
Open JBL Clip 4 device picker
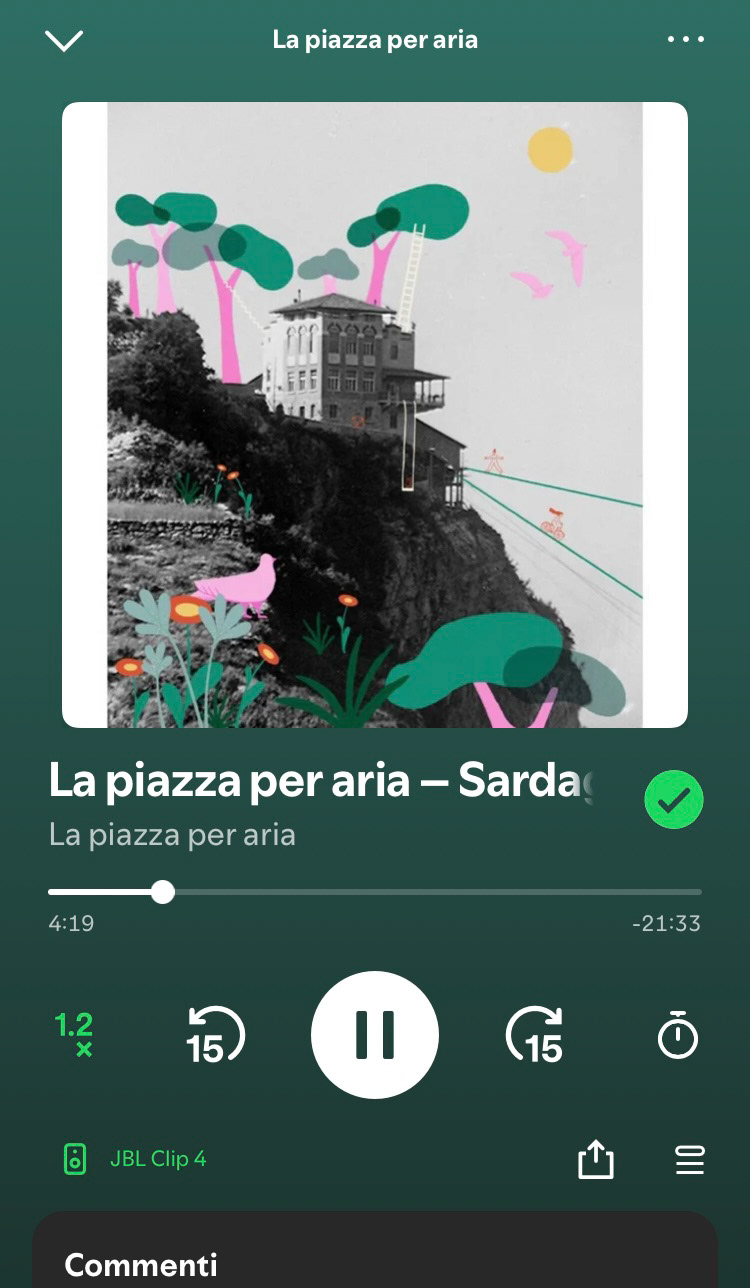point(135,1159)
